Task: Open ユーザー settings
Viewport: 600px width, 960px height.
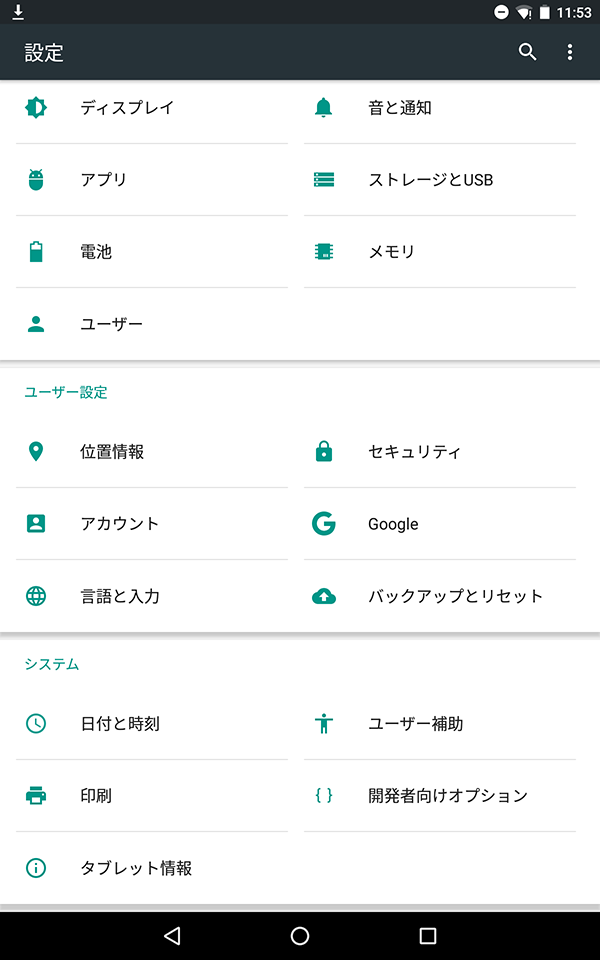Action: 152,324
